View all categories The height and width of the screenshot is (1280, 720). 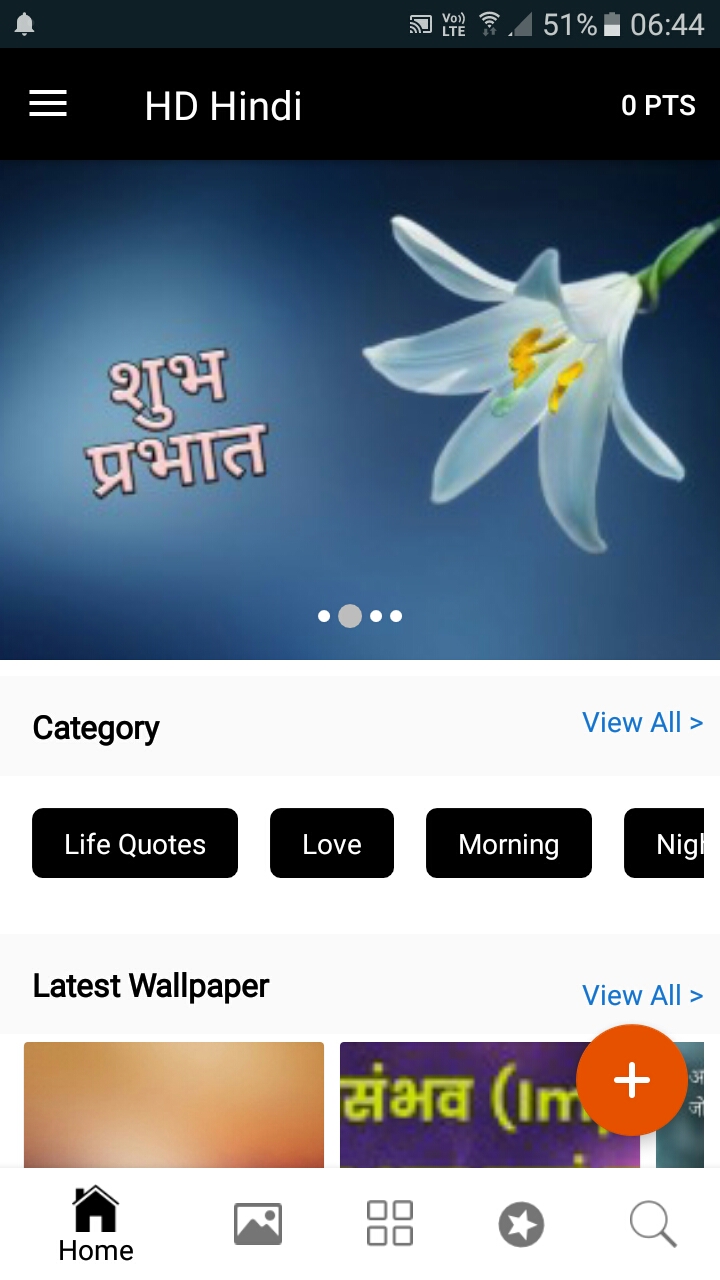642,723
